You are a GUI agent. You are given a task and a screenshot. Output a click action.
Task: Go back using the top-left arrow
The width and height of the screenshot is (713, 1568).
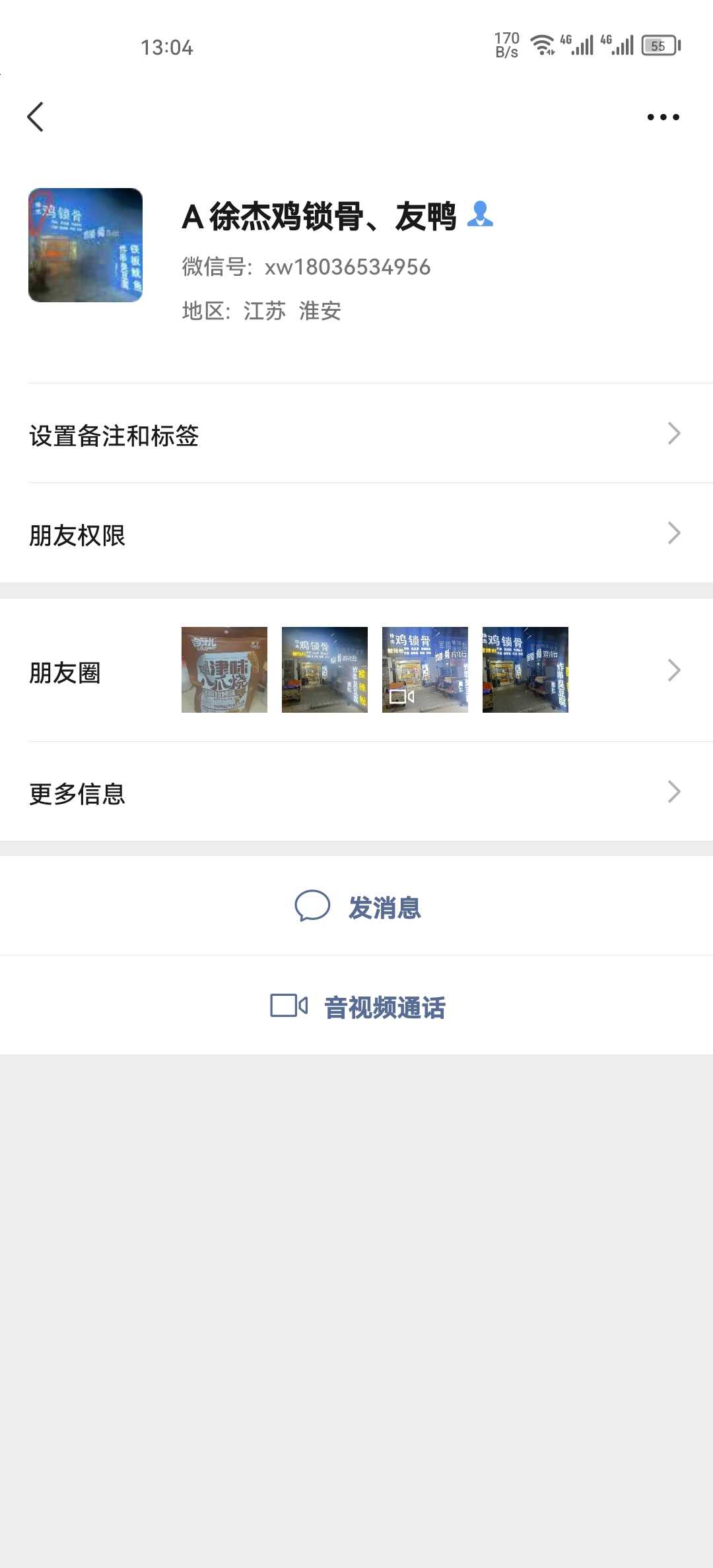(36, 117)
